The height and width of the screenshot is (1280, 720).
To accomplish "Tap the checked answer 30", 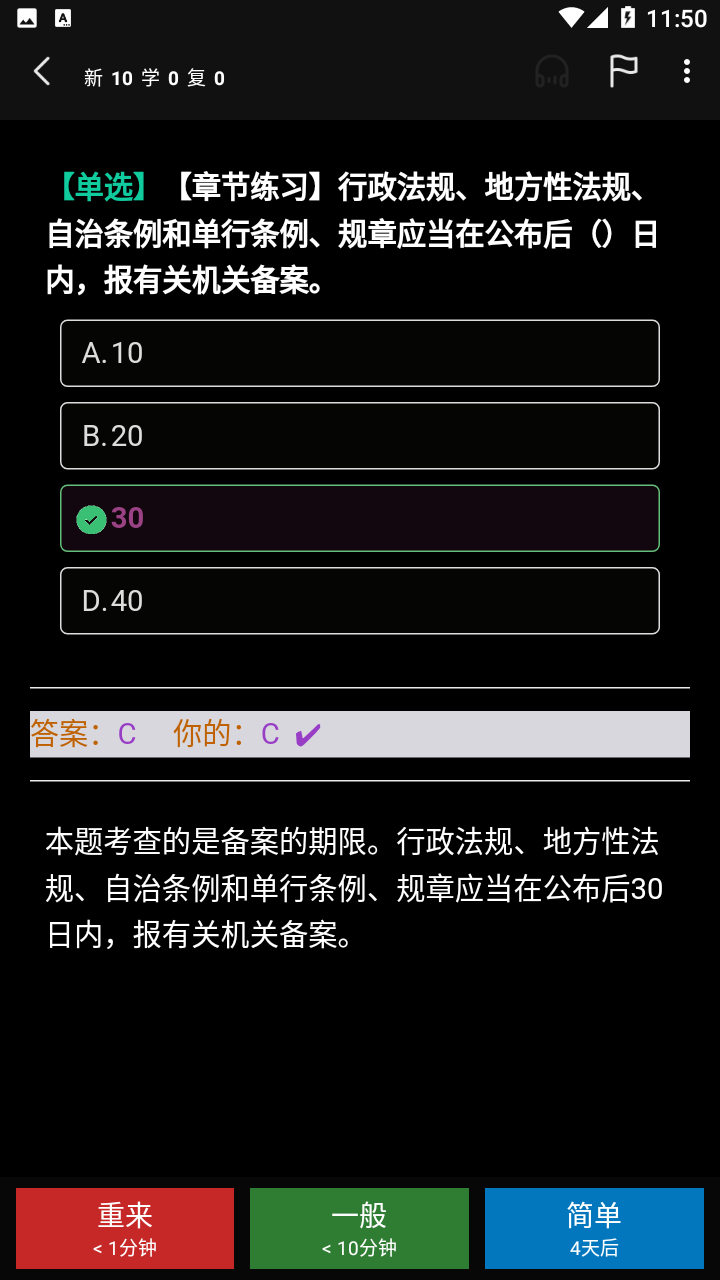I will tap(360, 518).
